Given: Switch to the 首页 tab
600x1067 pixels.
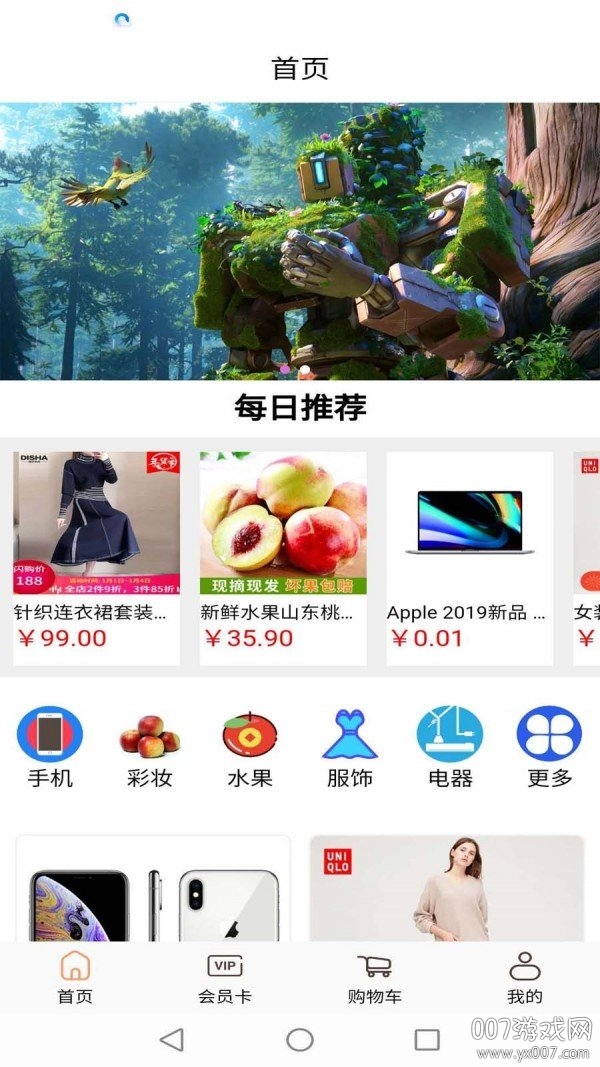Looking at the screenshot, I should tap(75, 977).
